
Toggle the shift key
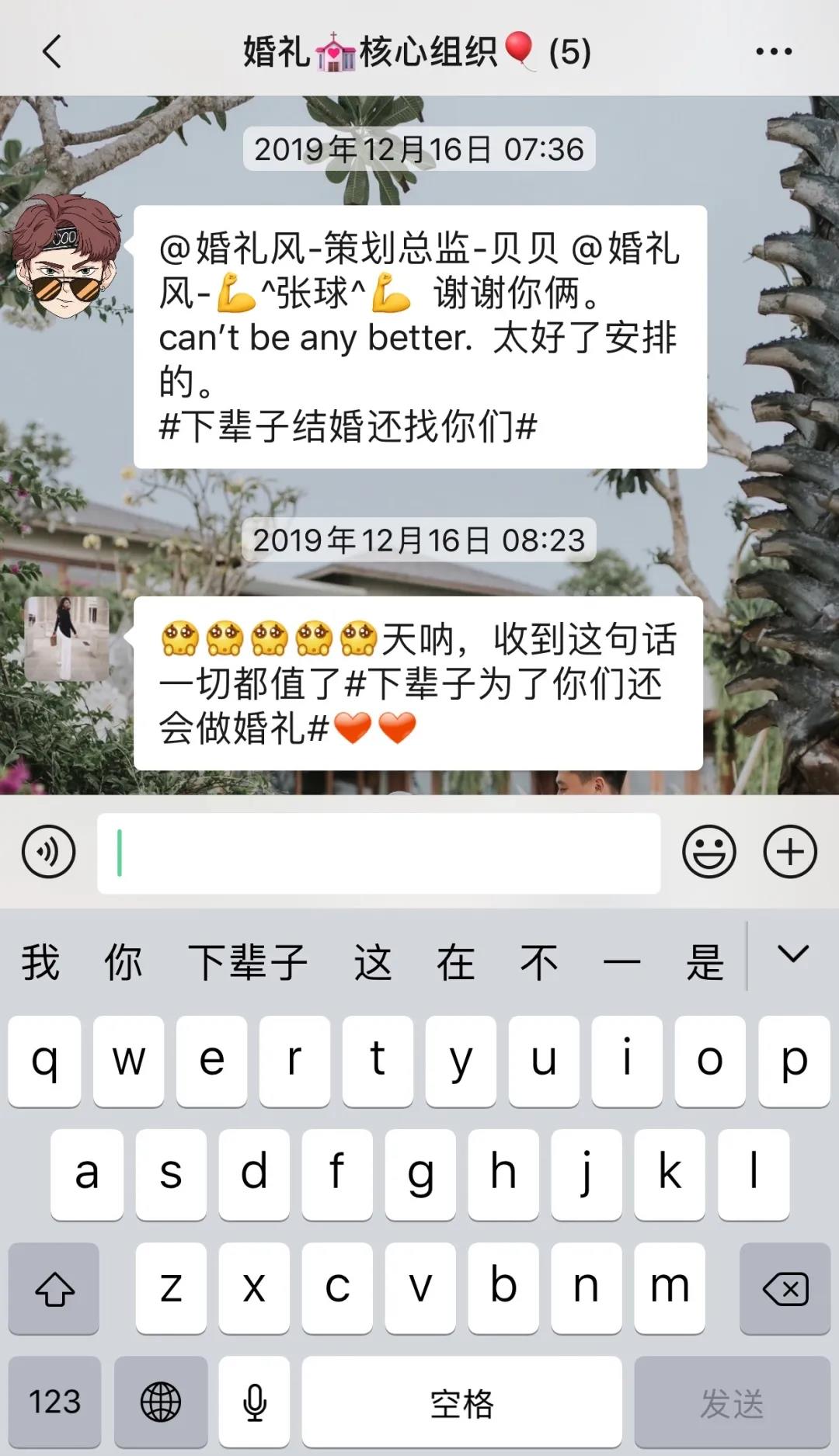[x=54, y=1289]
